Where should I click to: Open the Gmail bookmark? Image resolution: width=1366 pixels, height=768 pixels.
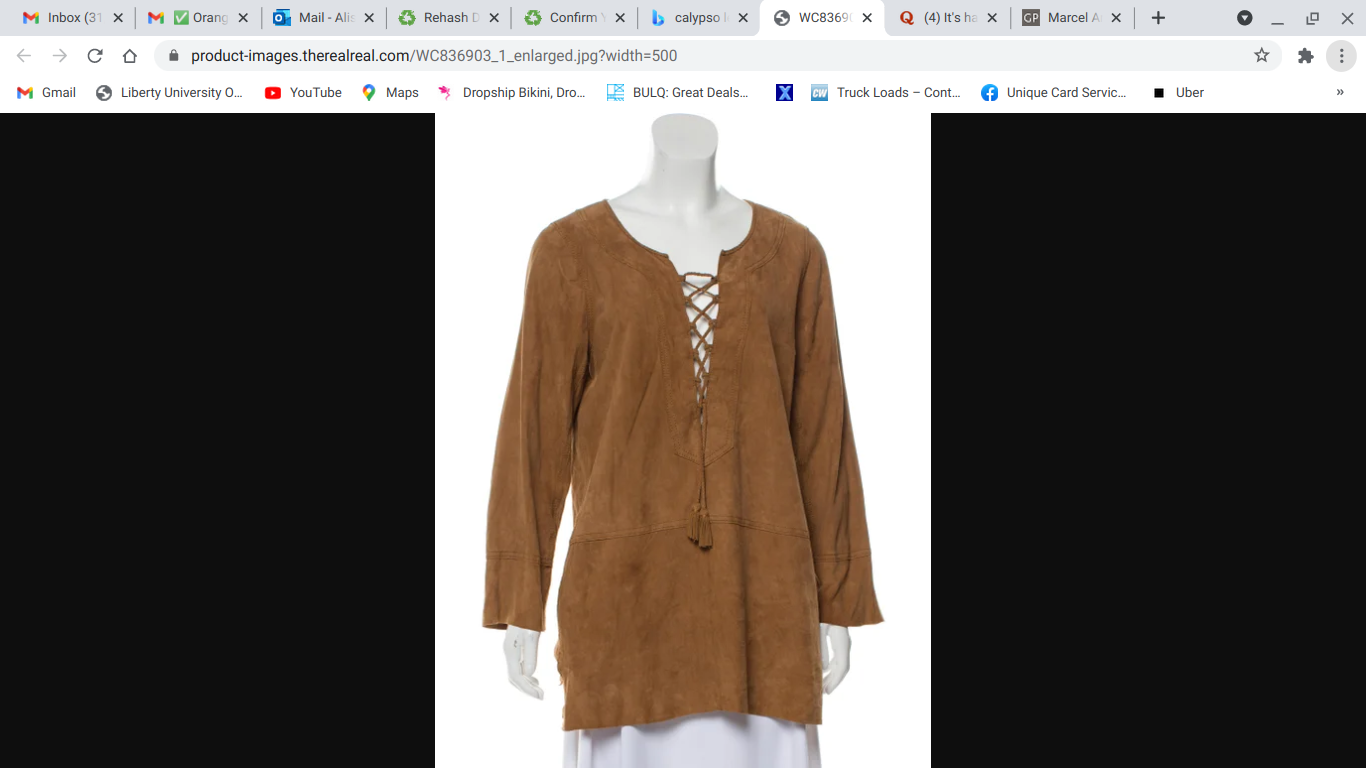47,92
